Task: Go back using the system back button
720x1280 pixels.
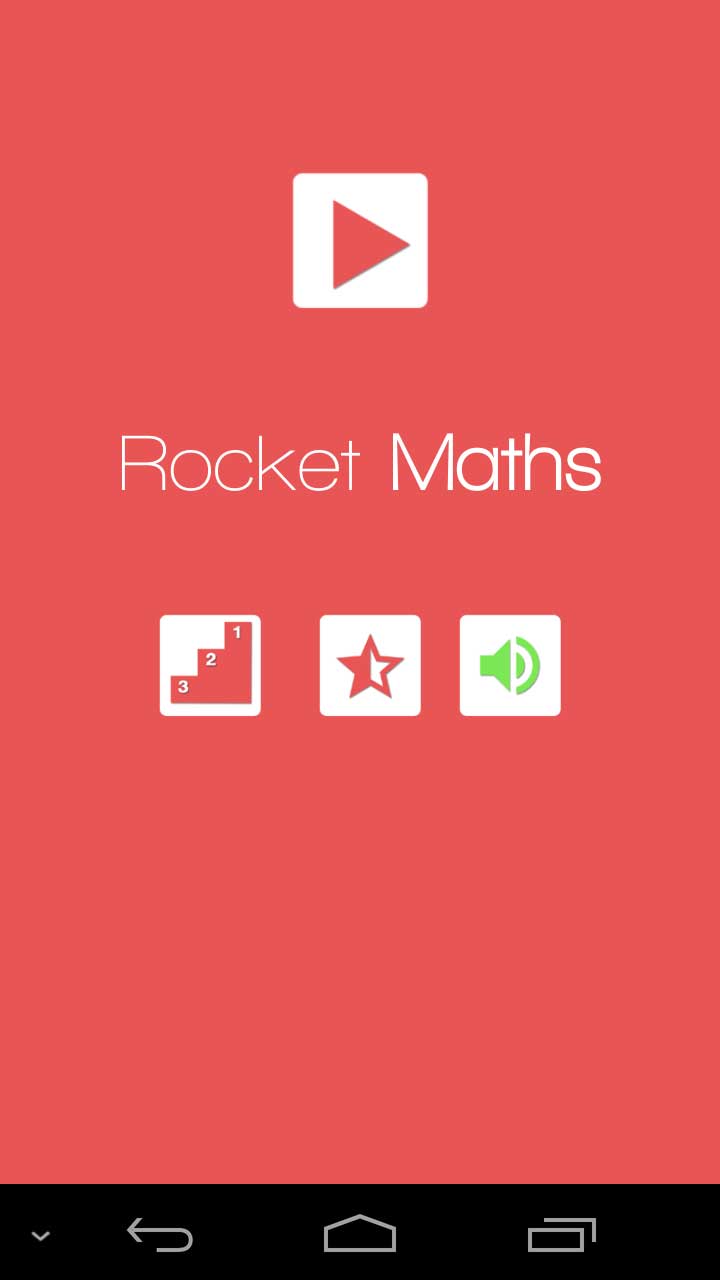Action: (160, 1235)
